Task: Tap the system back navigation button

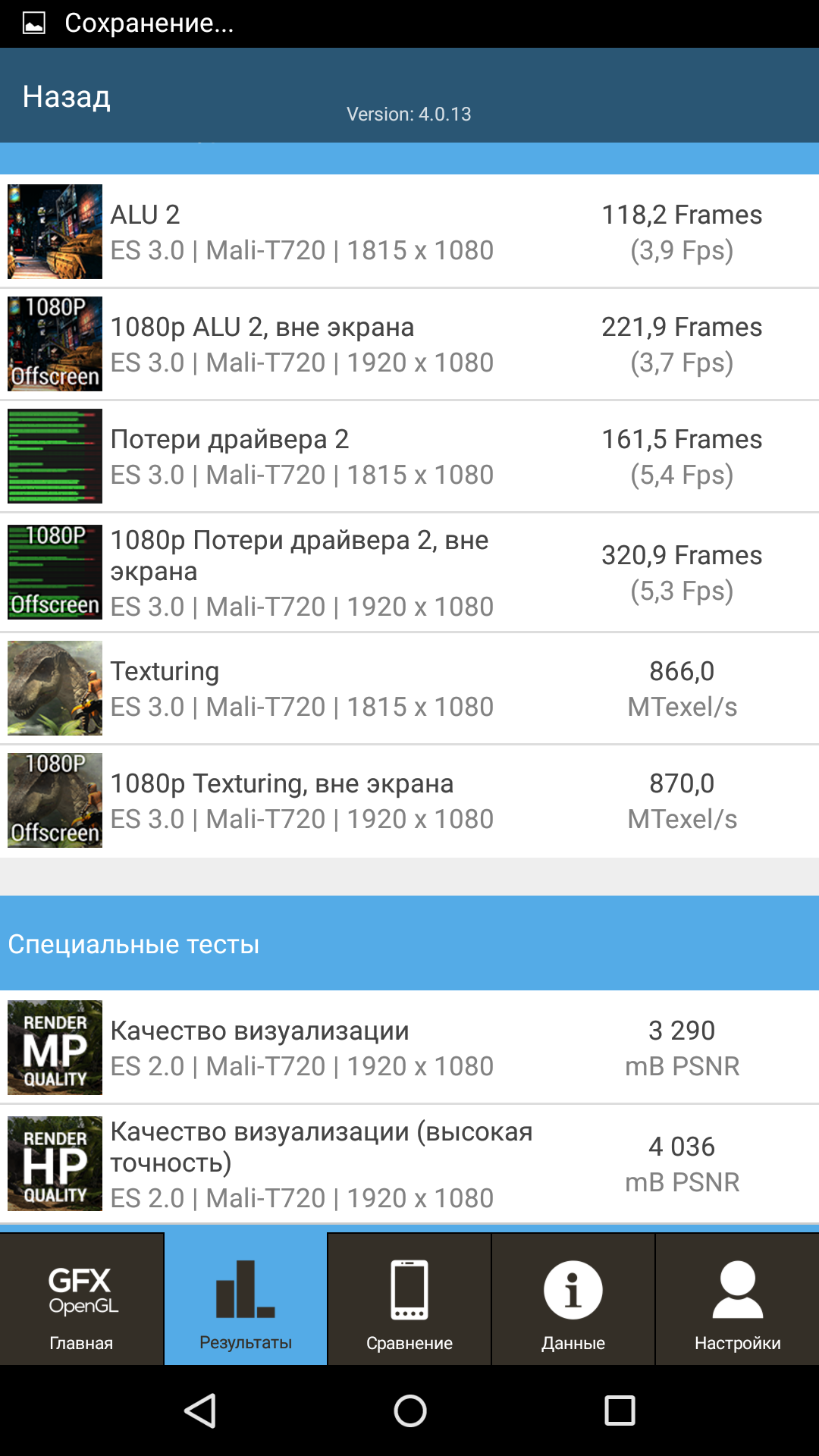Action: click(x=200, y=1410)
